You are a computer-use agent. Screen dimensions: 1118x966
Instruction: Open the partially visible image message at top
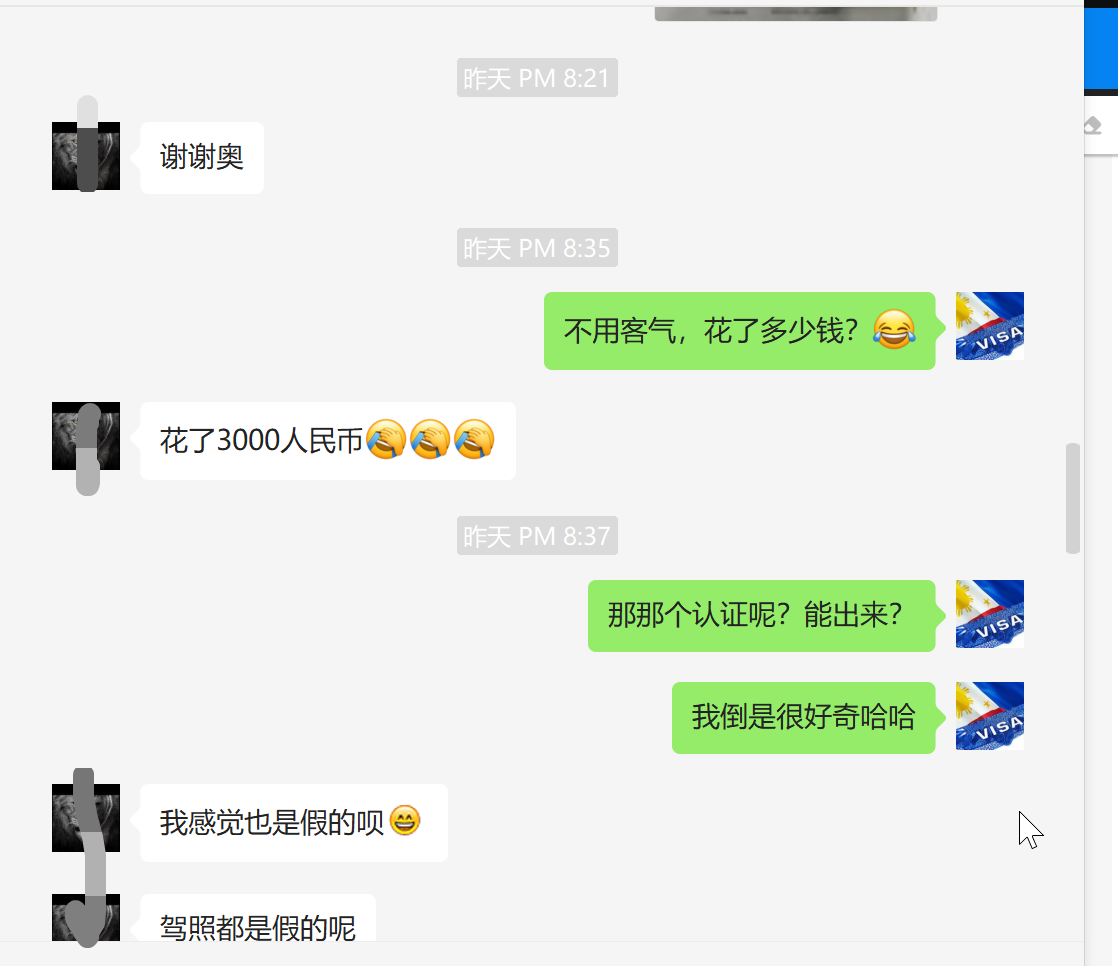[795, 13]
